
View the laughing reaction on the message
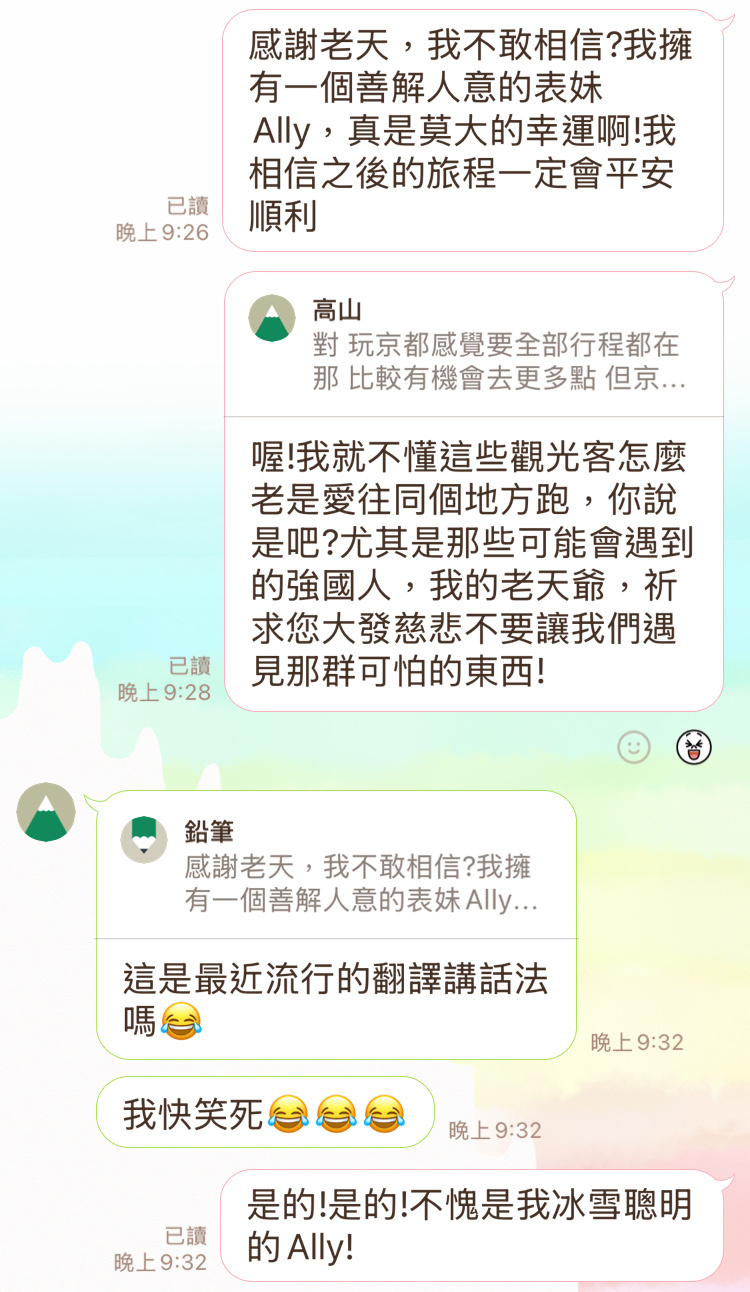tap(693, 747)
